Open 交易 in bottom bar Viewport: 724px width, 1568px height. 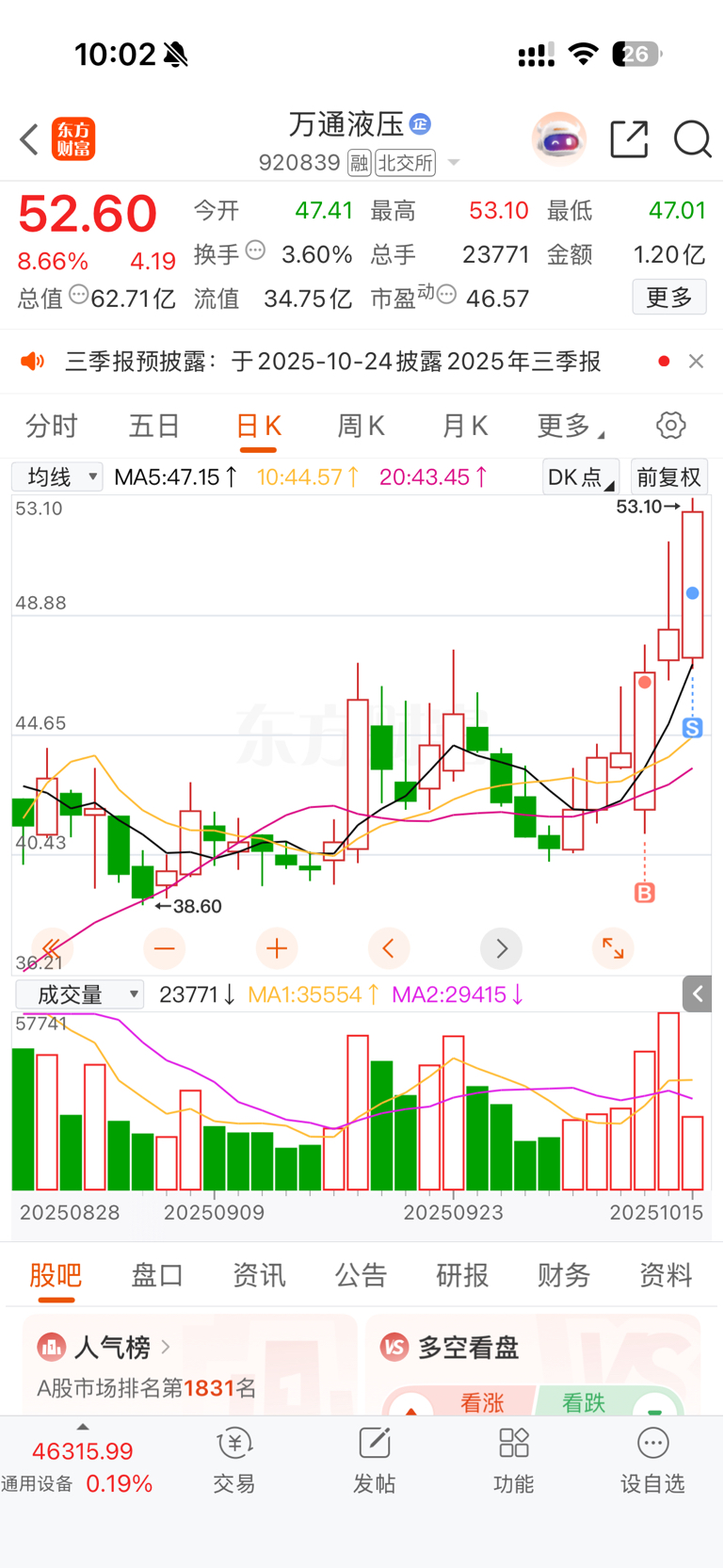click(234, 1461)
